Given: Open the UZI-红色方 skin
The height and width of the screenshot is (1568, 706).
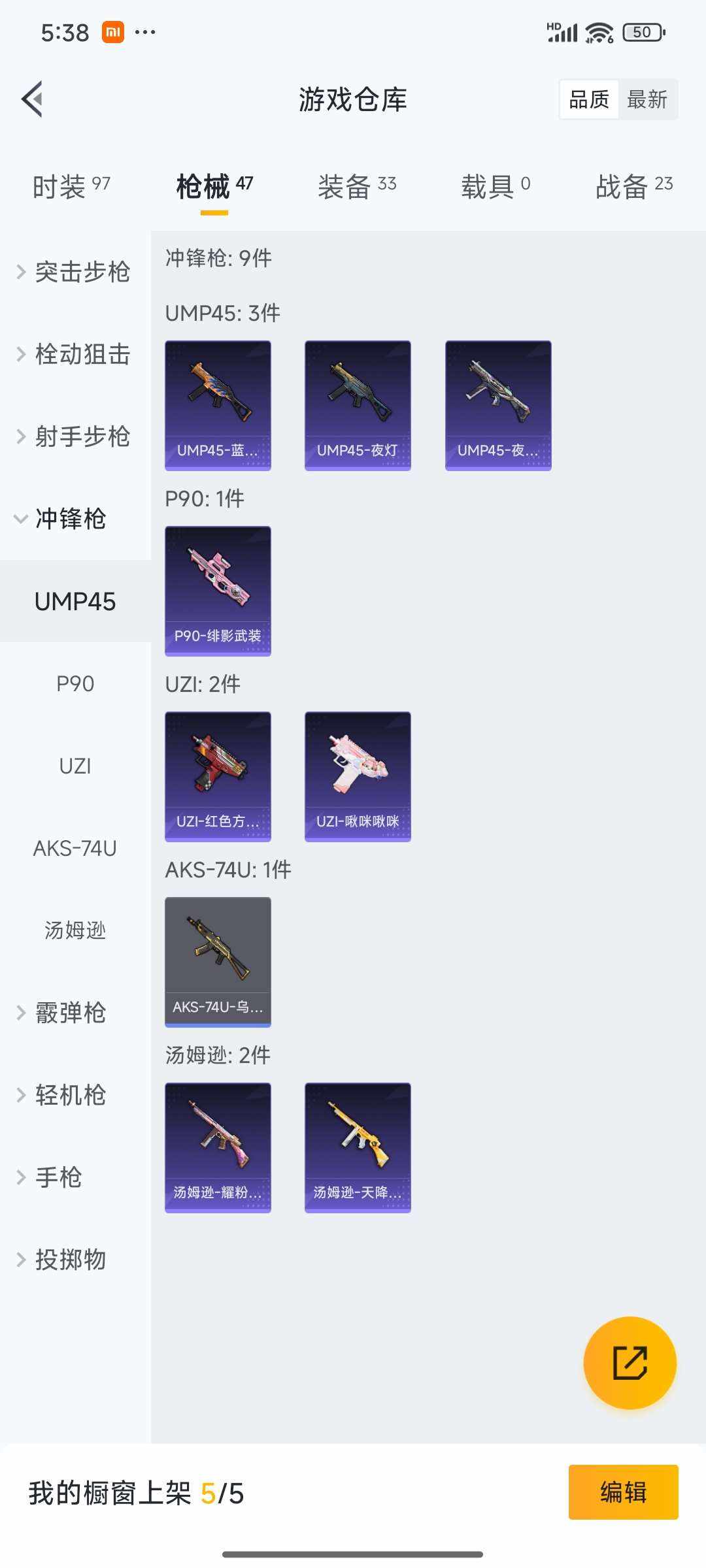Looking at the screenshot, I should click(x=218, y=775).
